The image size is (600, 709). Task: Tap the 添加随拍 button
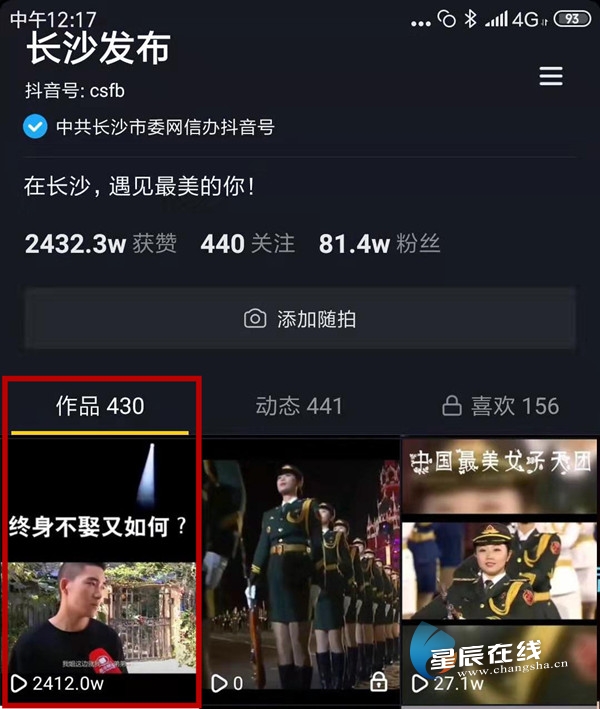(300, 319)
